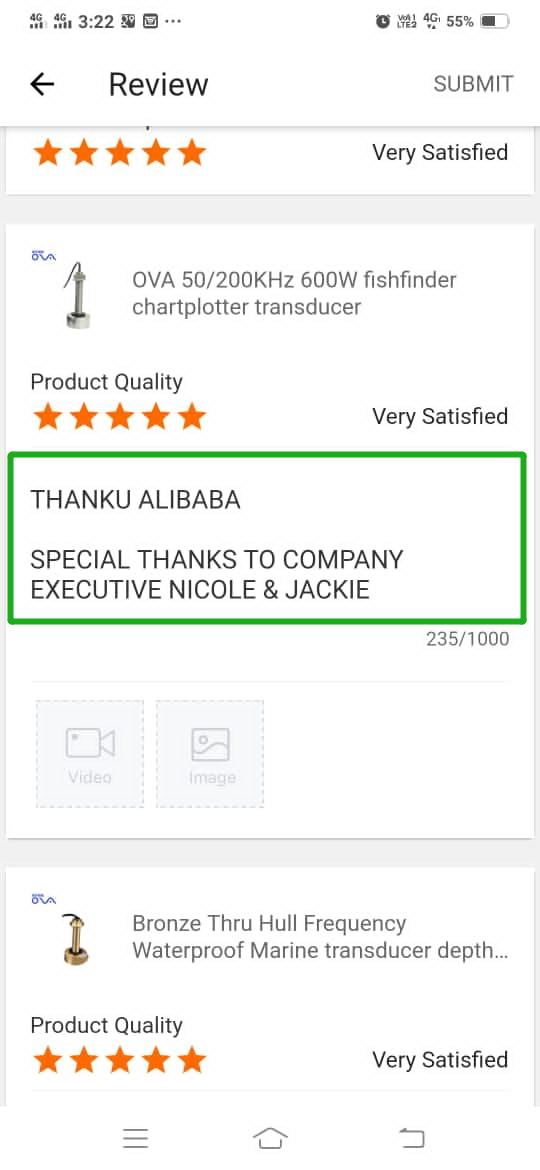
Task: Add an image to the review
Action: coord(210,754)
